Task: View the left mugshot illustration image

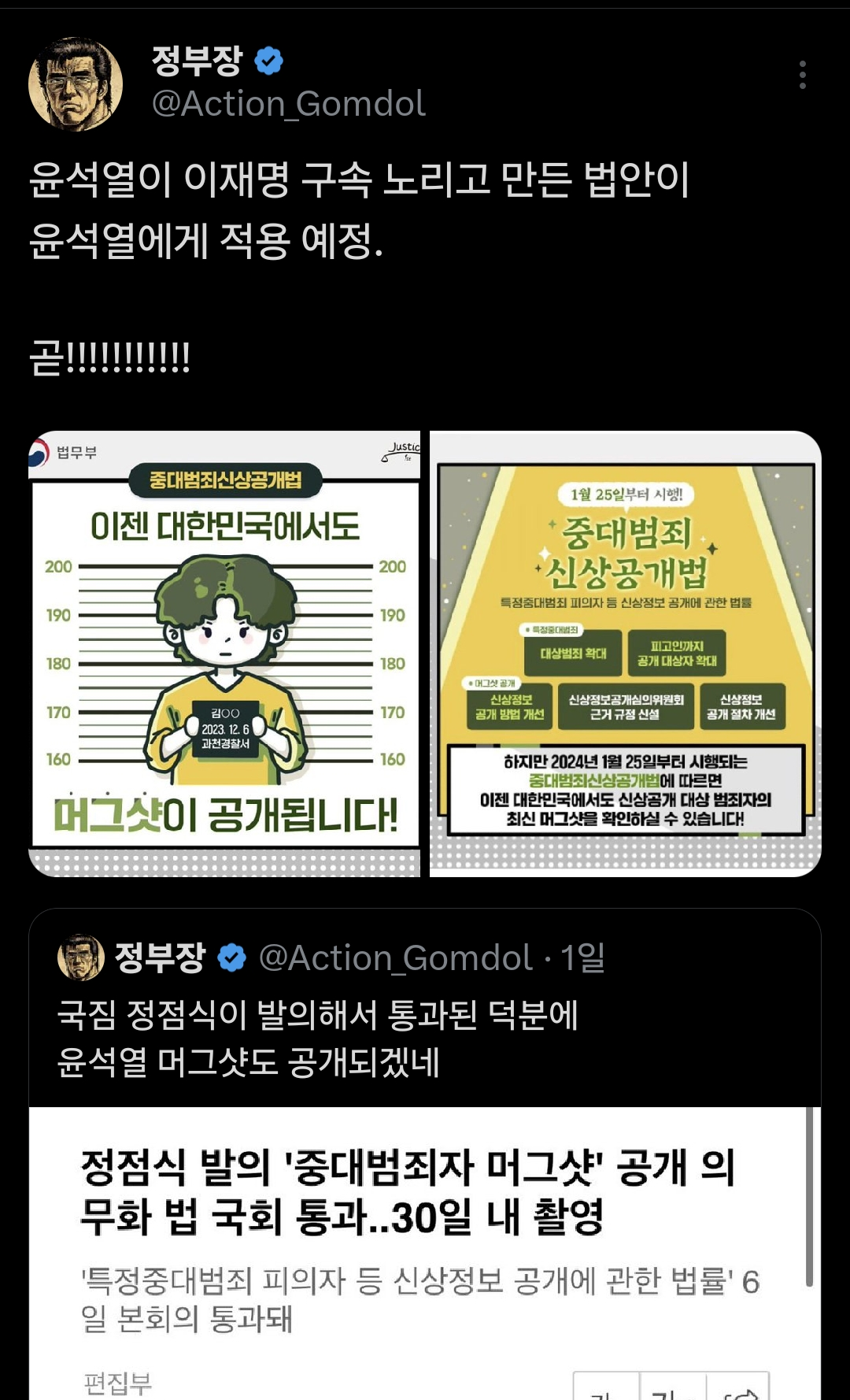Action: [225, 654]
